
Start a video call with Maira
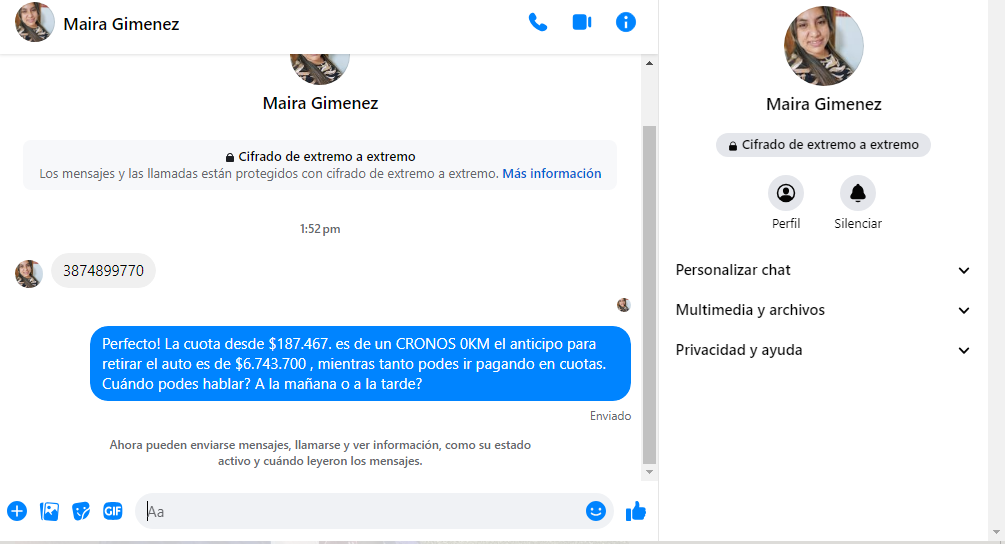pyautogui.click(x=582, y=23)
